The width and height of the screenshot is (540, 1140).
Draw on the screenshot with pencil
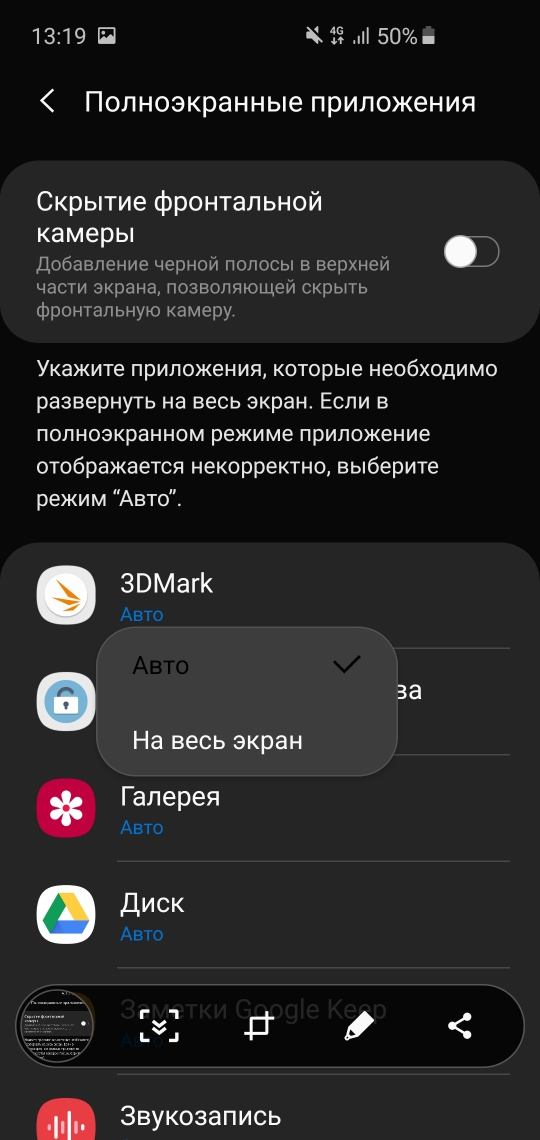coord(359,1027)
